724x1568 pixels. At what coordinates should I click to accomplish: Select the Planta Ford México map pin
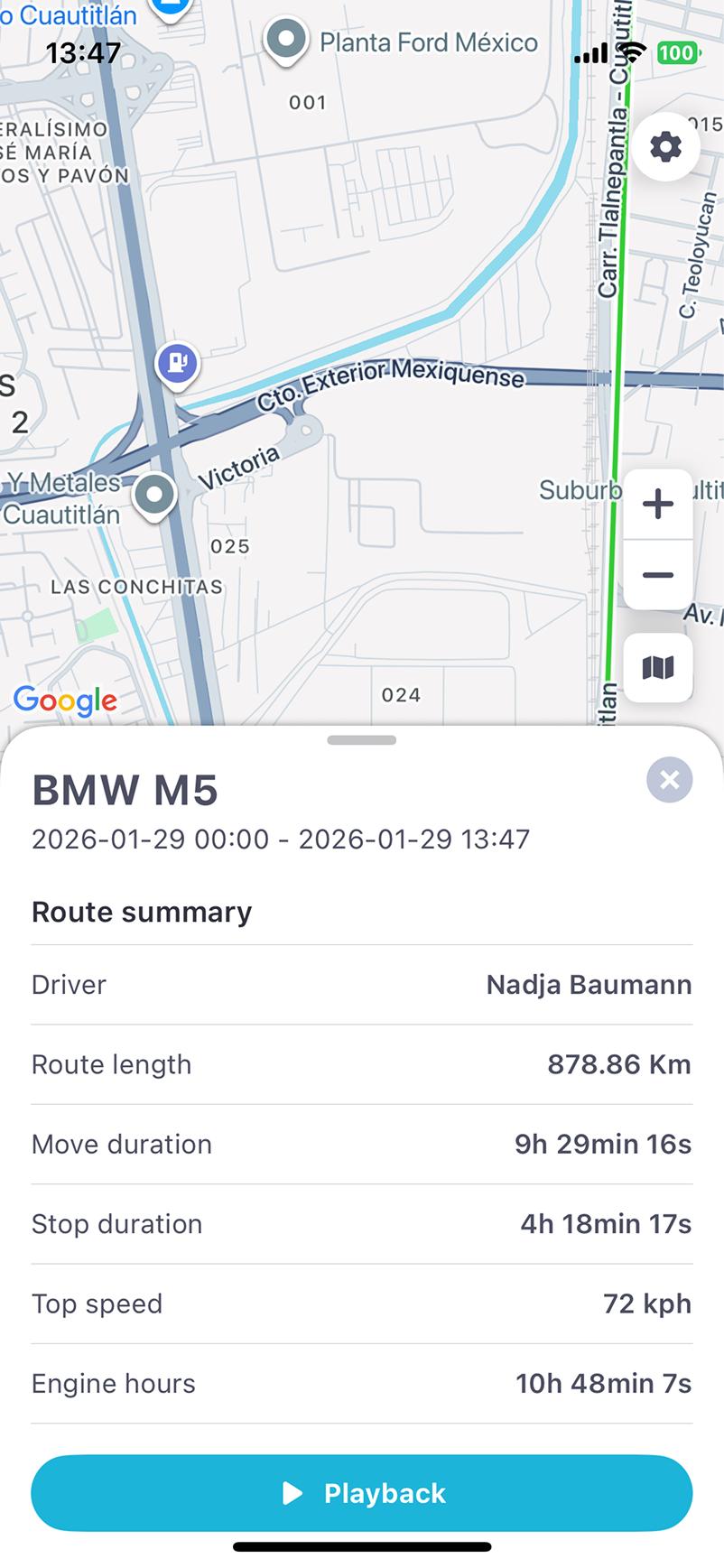click(x=287, y=41)
